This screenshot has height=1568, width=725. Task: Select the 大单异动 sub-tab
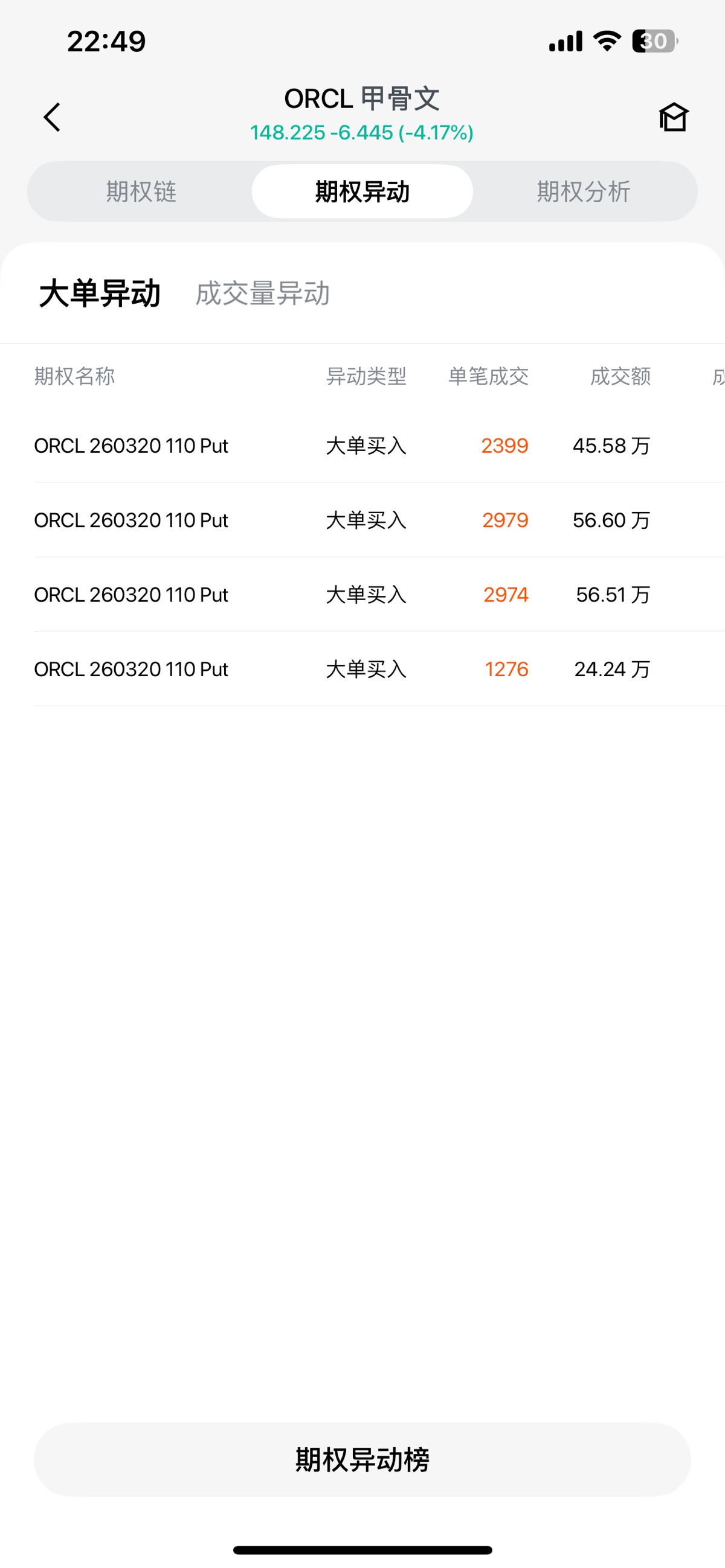click(x=100, y=293)
